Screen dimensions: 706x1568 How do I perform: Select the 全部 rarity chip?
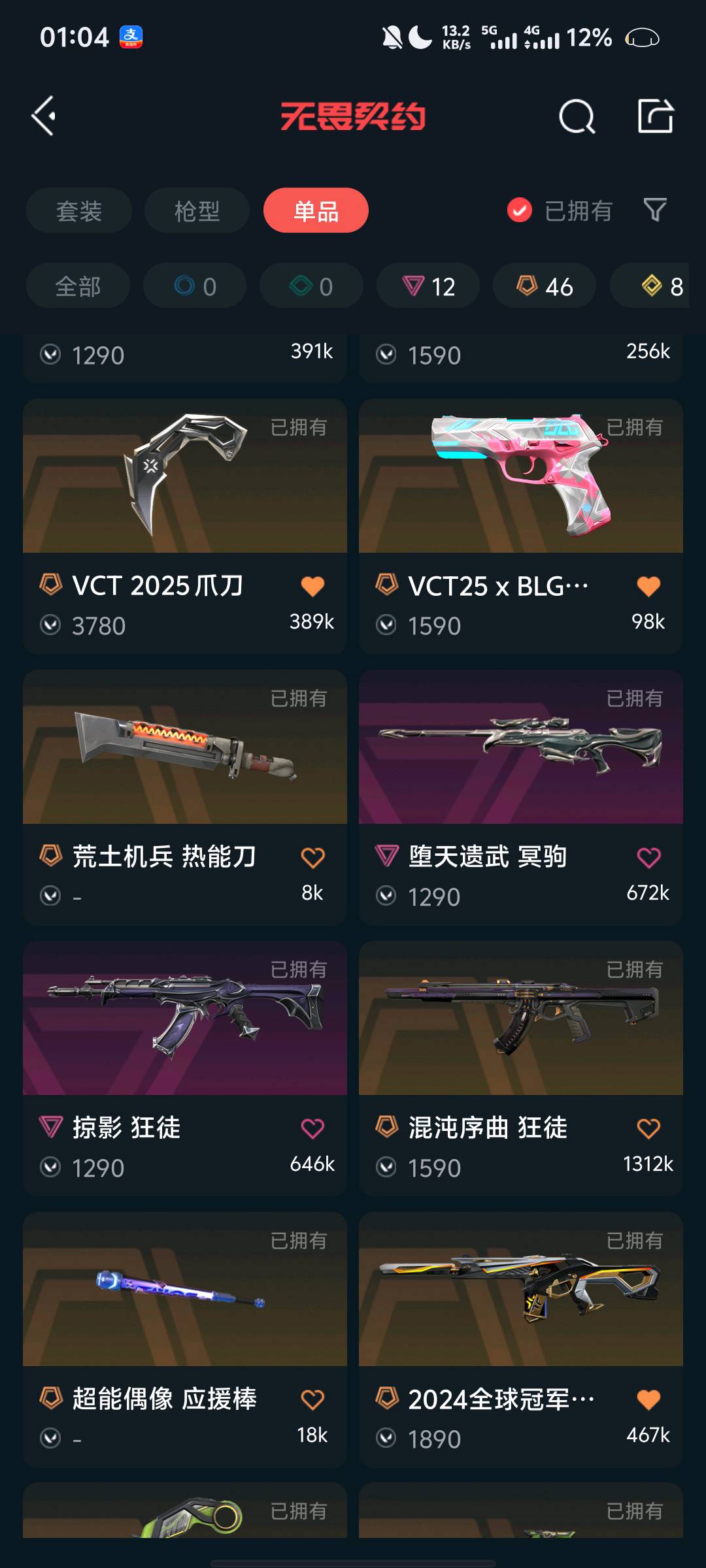point(78,286)
